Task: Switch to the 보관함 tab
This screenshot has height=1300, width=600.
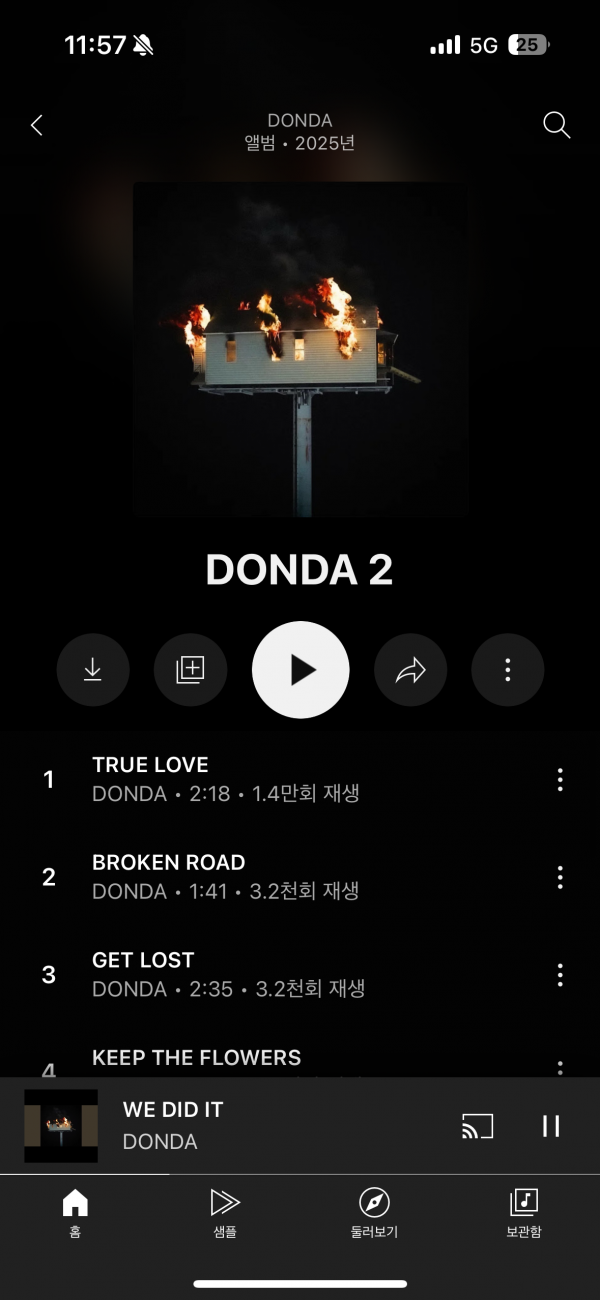Action: pos(524,1212)
